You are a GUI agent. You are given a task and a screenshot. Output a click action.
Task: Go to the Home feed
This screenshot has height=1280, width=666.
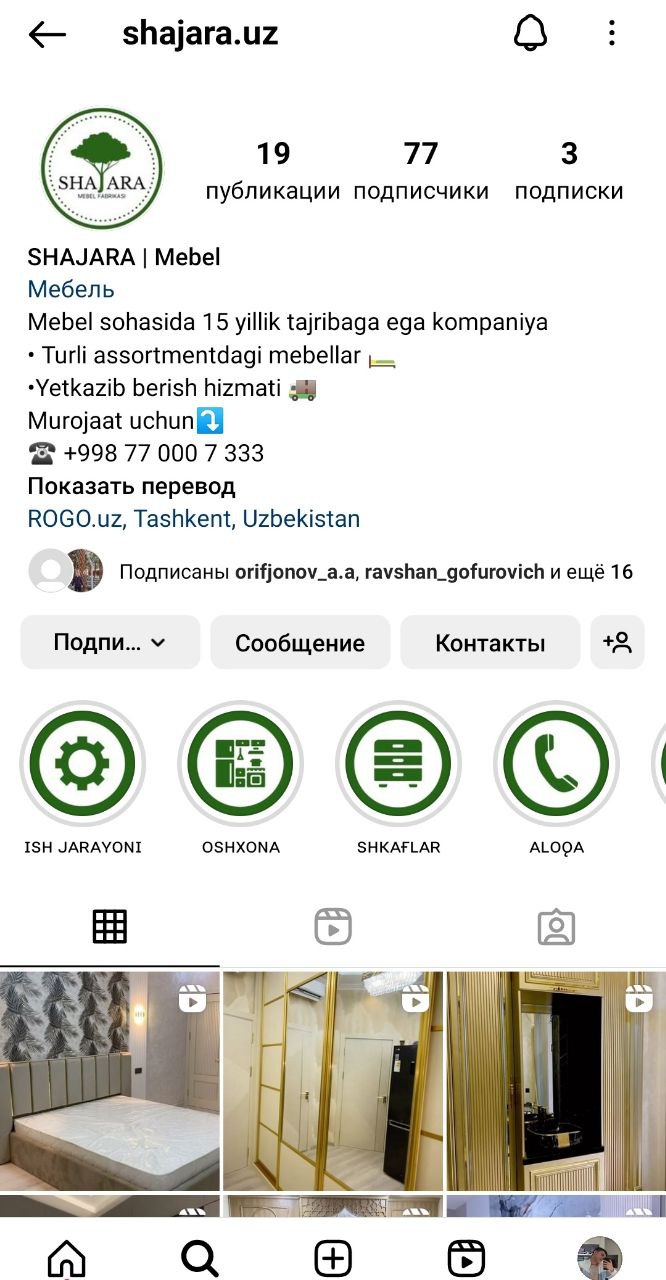tap(67, 1257)
